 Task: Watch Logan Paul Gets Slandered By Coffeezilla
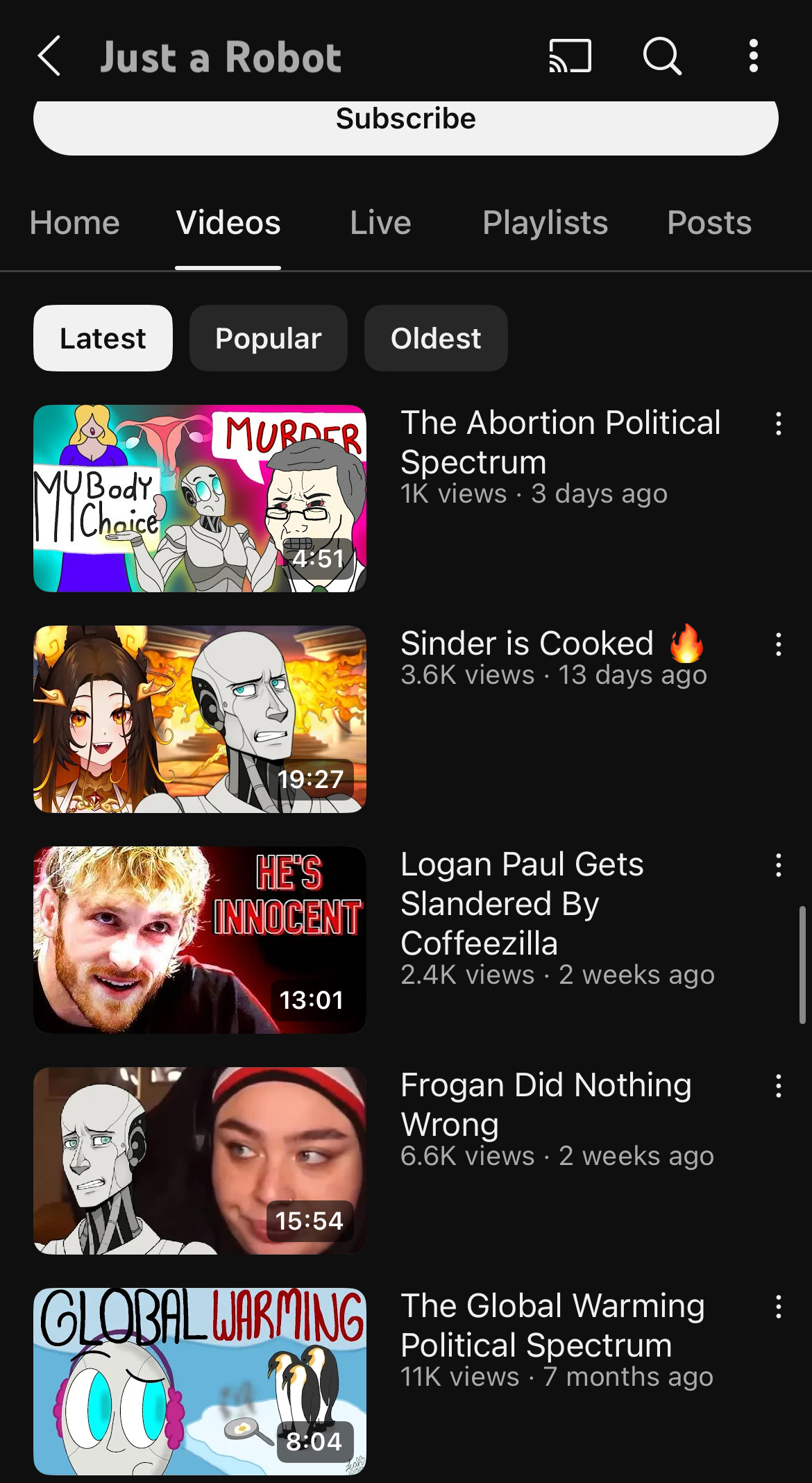click(200, 940)
